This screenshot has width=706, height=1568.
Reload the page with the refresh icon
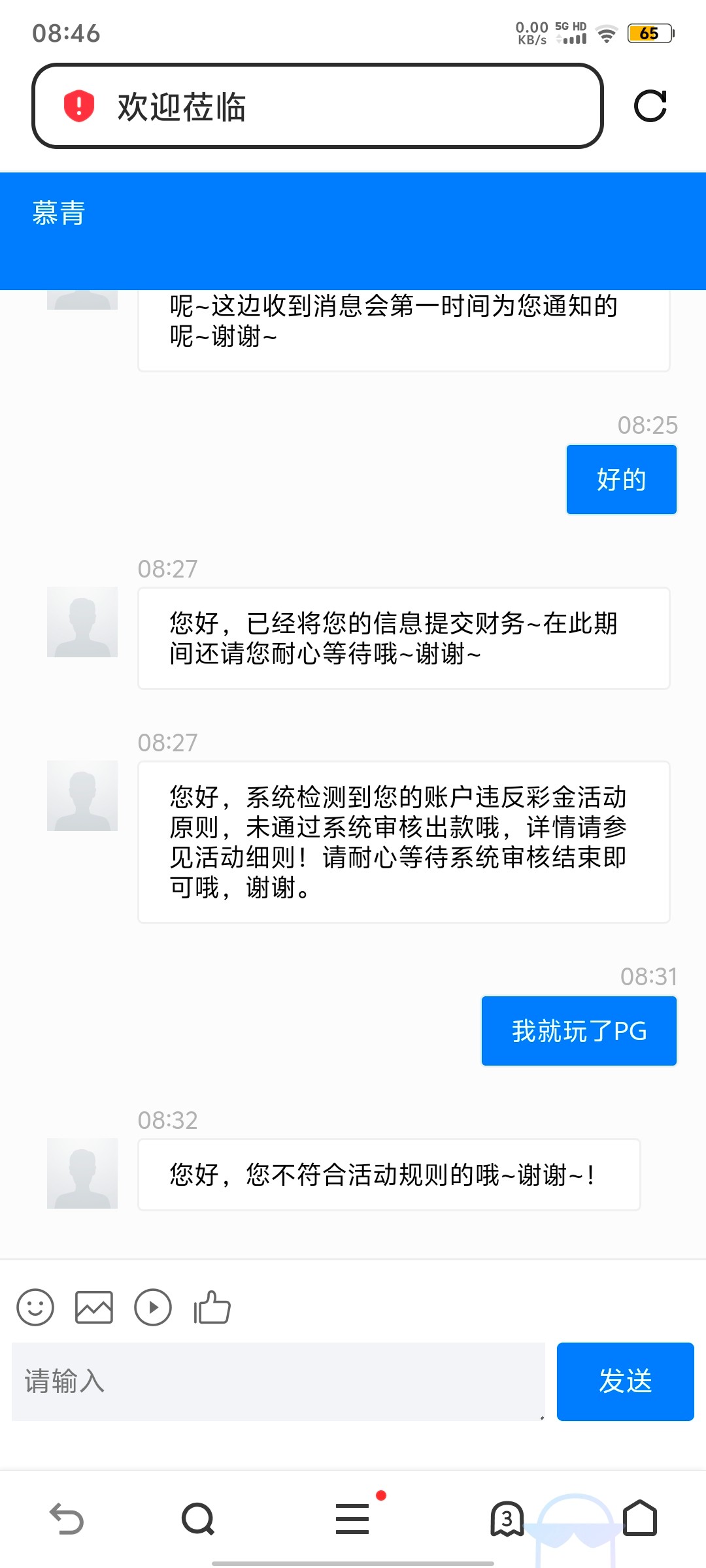tap(650, 106)
